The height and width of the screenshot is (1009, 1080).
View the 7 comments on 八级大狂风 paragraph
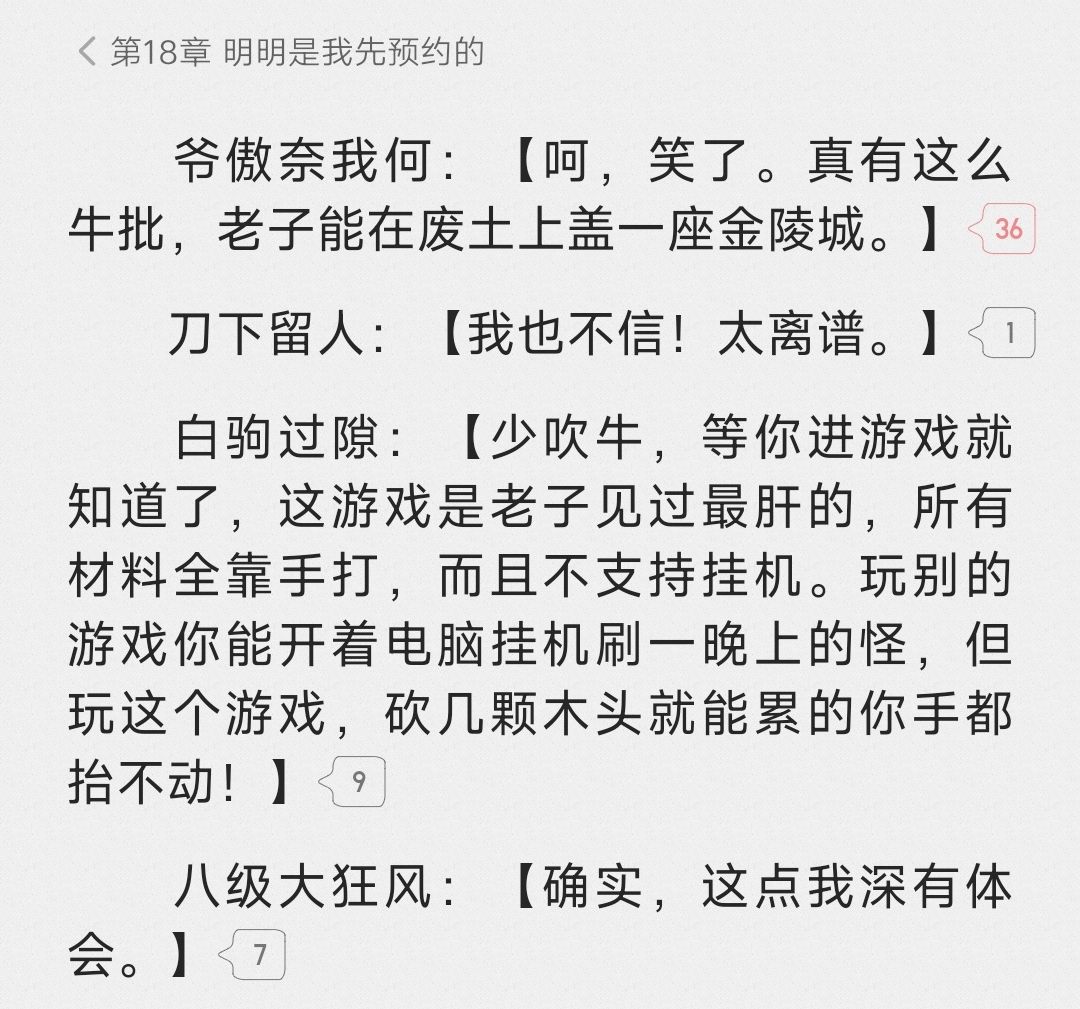(256, 955)
